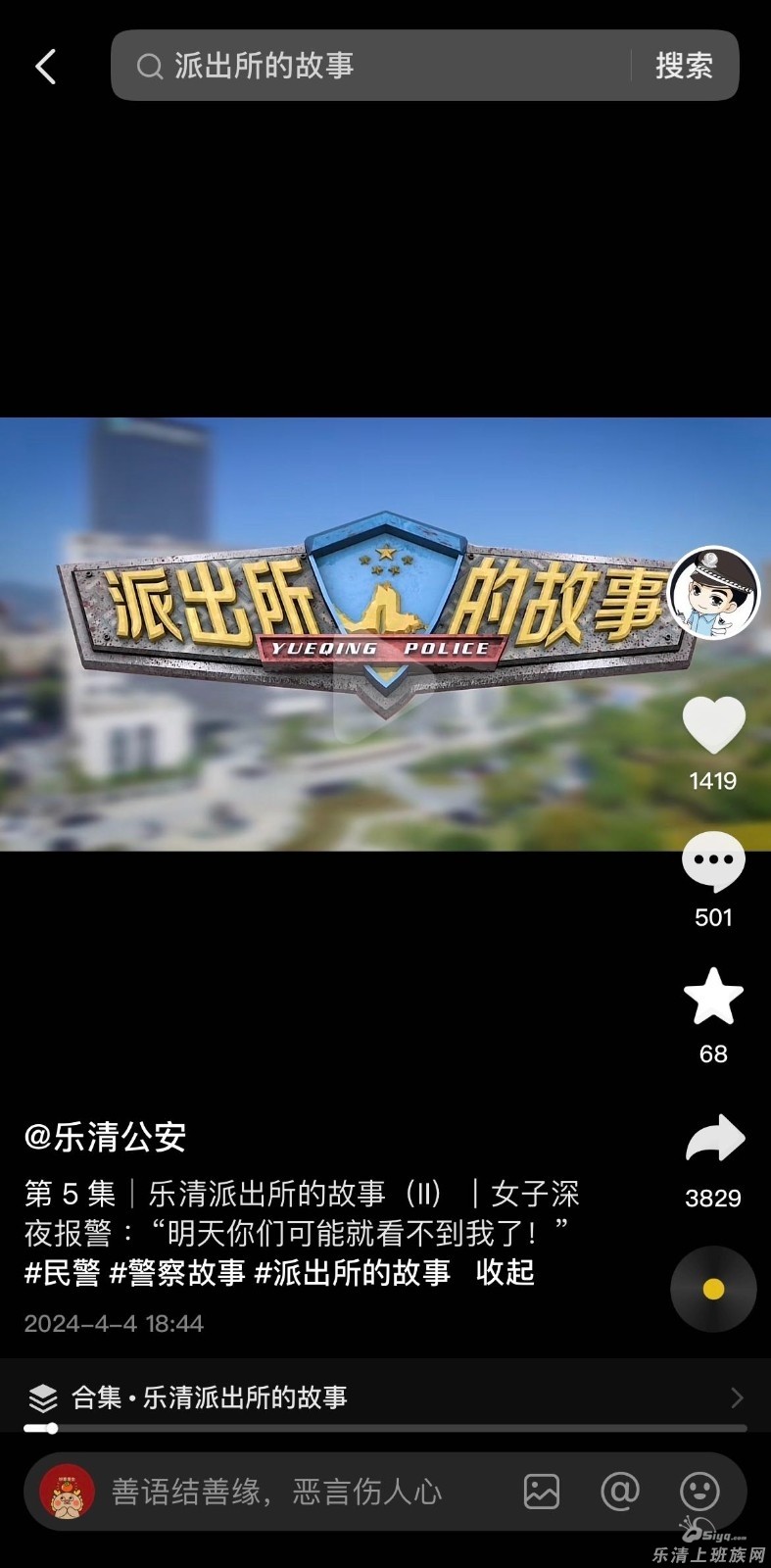Image resolution: width=771 pixels, height=1568 pixels.
Task: Open the #民警 hashtag
Action: point(63,1272)
